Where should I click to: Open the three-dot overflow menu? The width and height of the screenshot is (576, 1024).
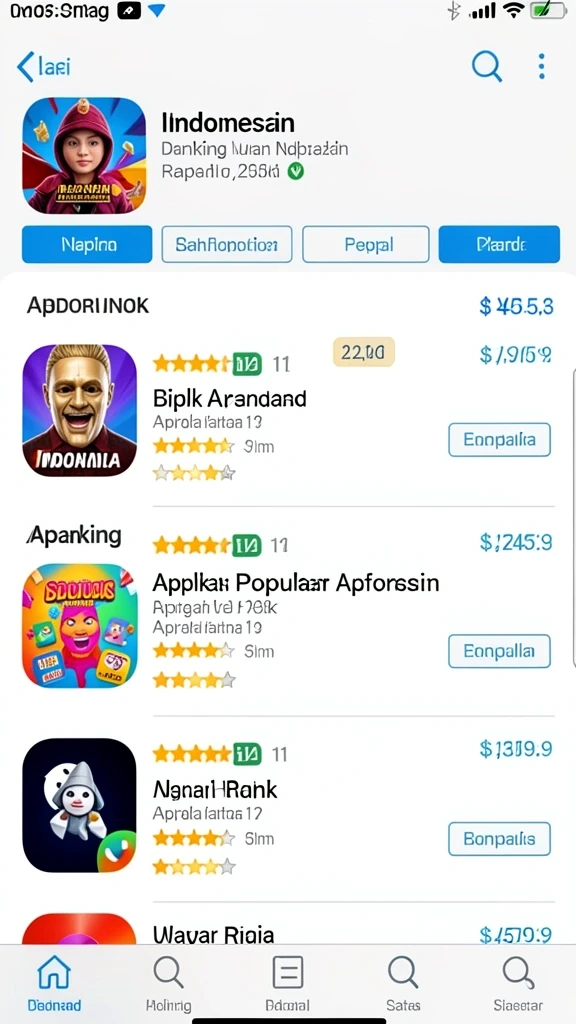541,67
